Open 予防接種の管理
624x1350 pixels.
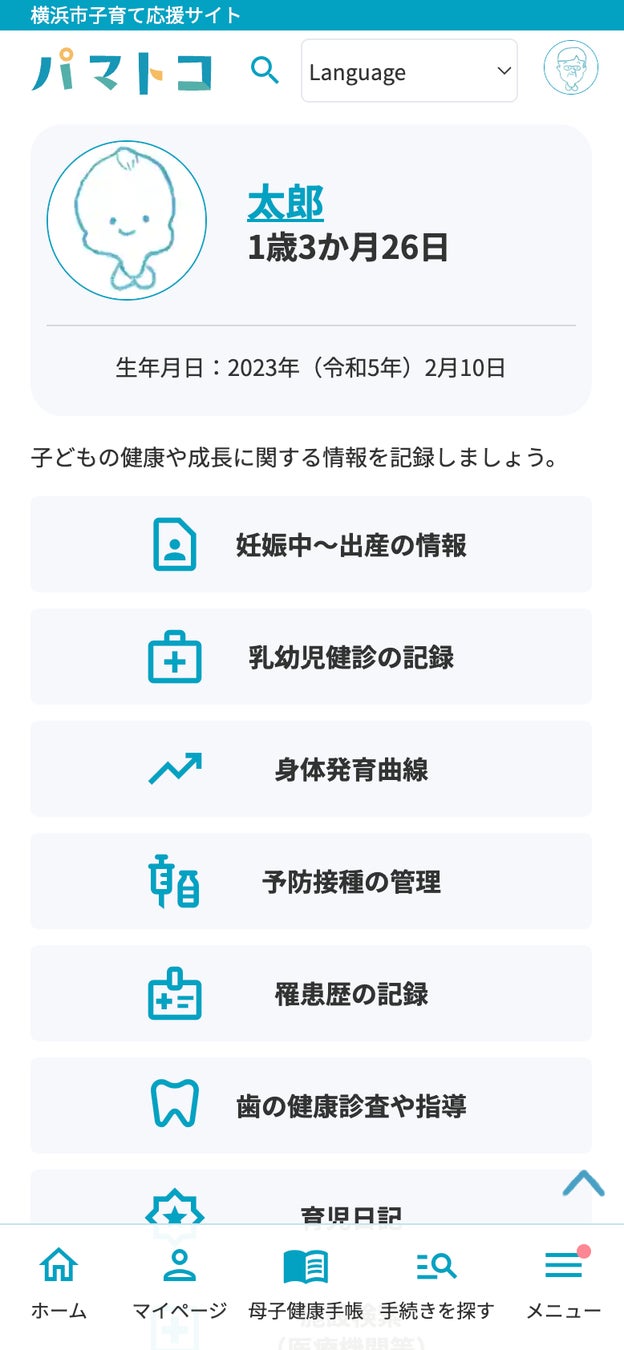pyautogui.click(x=311, y=881)
